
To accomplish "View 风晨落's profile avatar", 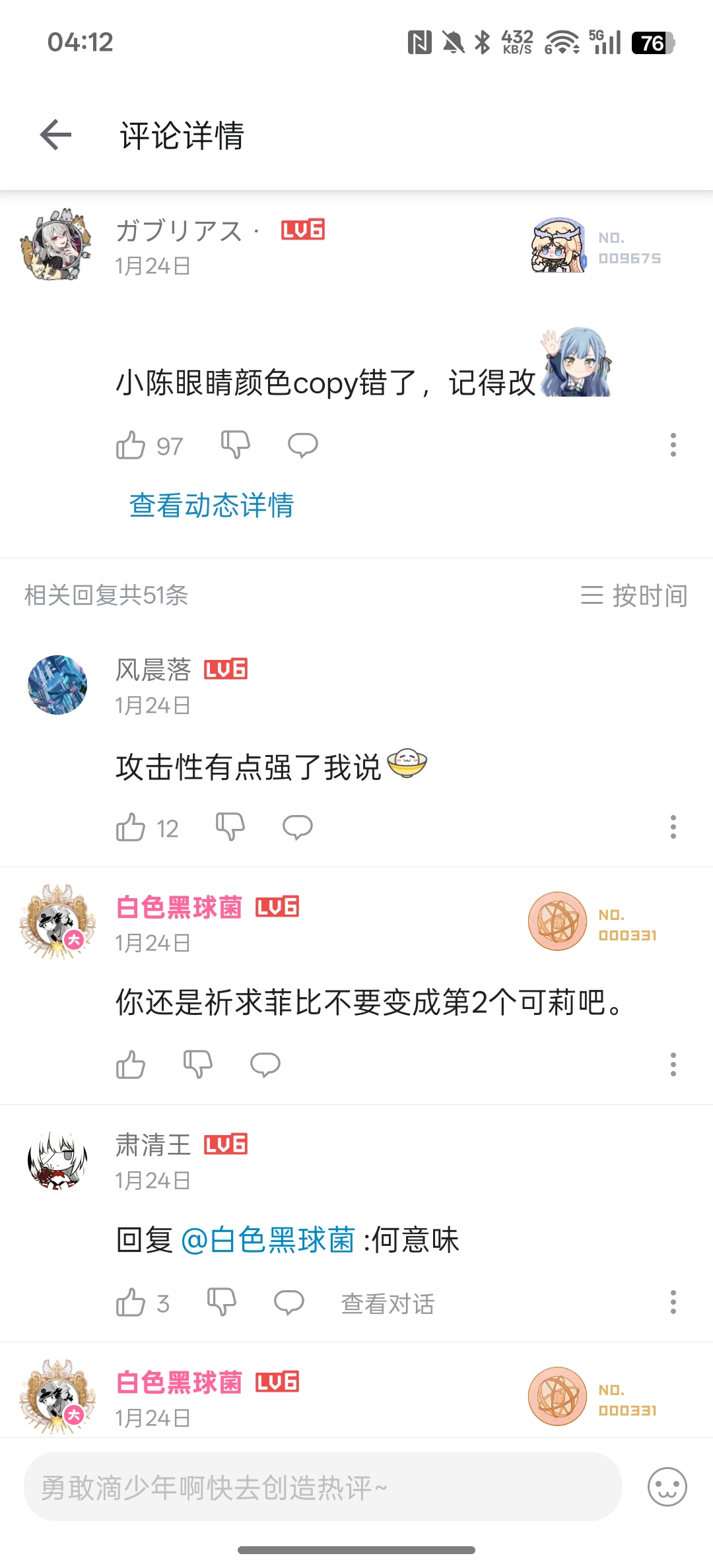I will (57, 685).
